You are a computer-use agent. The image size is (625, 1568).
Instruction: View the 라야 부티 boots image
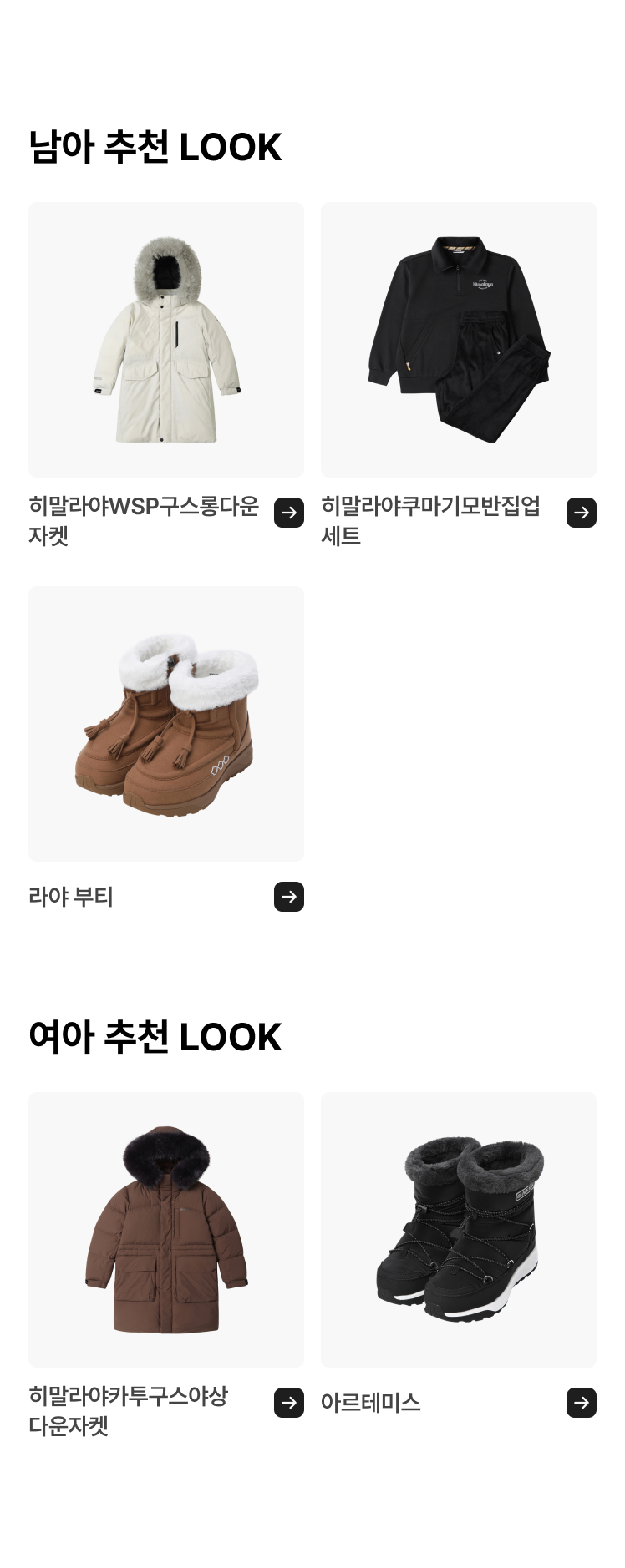coord(166,724)
